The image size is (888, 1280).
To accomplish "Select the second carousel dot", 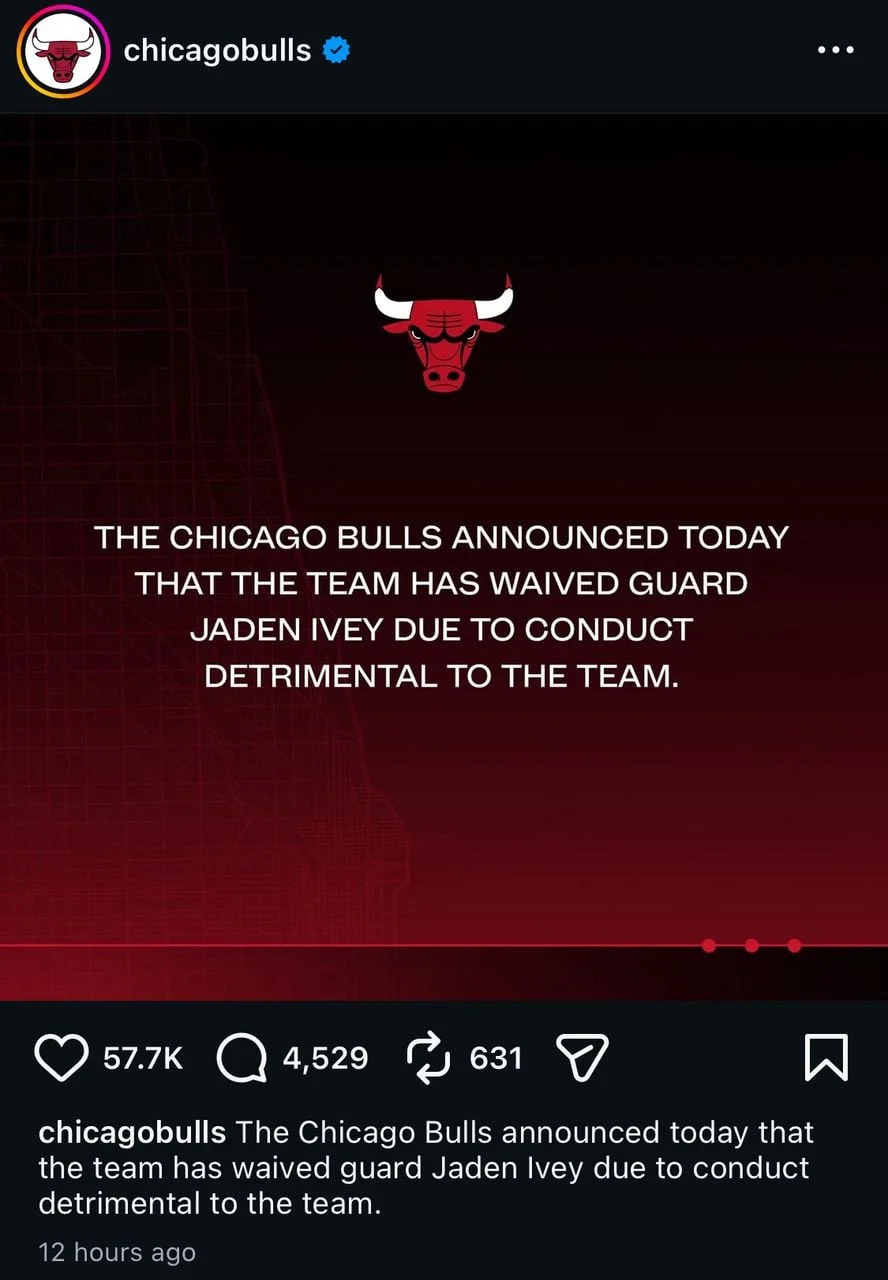I will tap(752, 944).
